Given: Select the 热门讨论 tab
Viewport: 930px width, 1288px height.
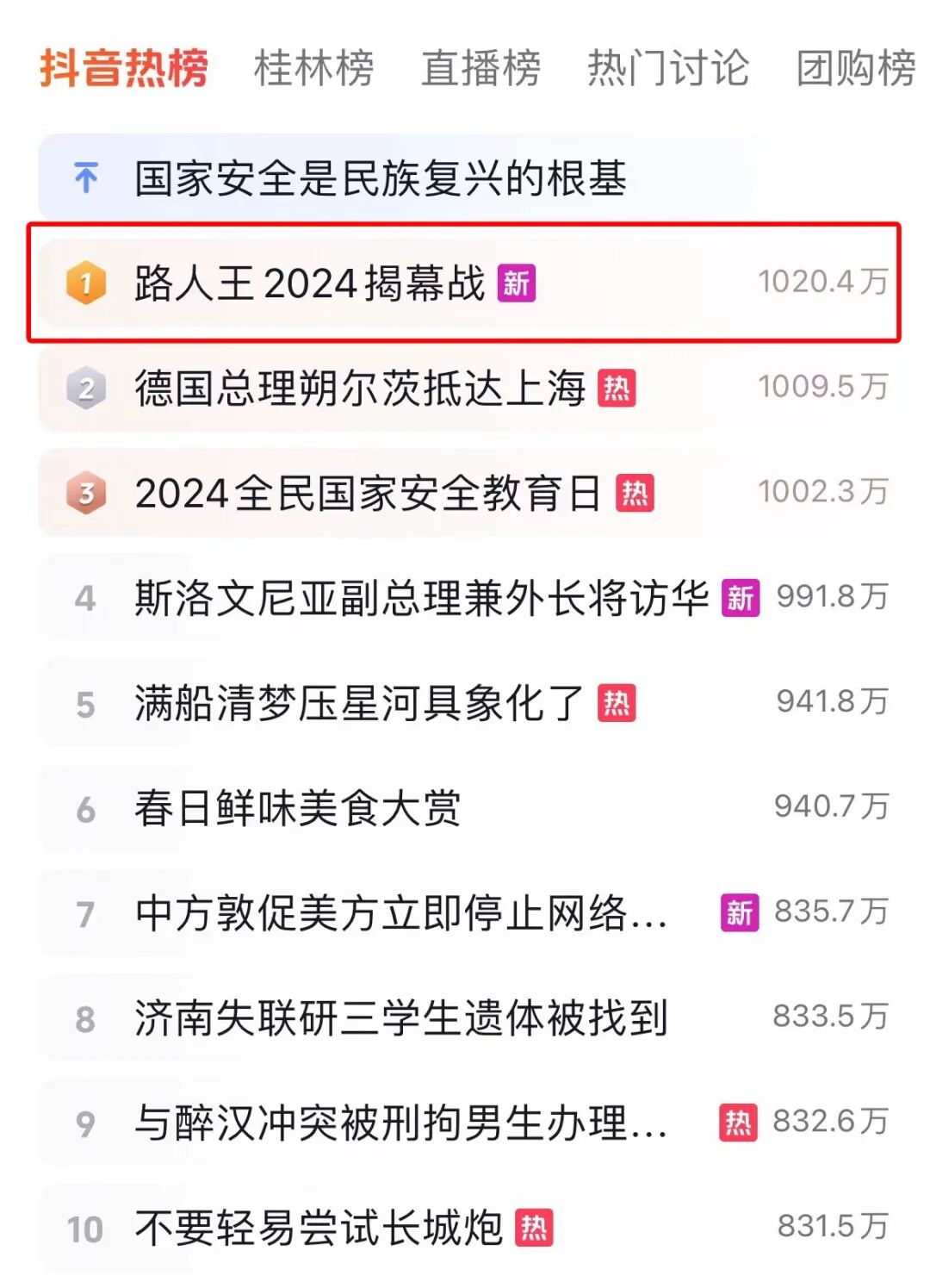Looking at the screenshot, I should pyautogui.click(x=667, y=69).
